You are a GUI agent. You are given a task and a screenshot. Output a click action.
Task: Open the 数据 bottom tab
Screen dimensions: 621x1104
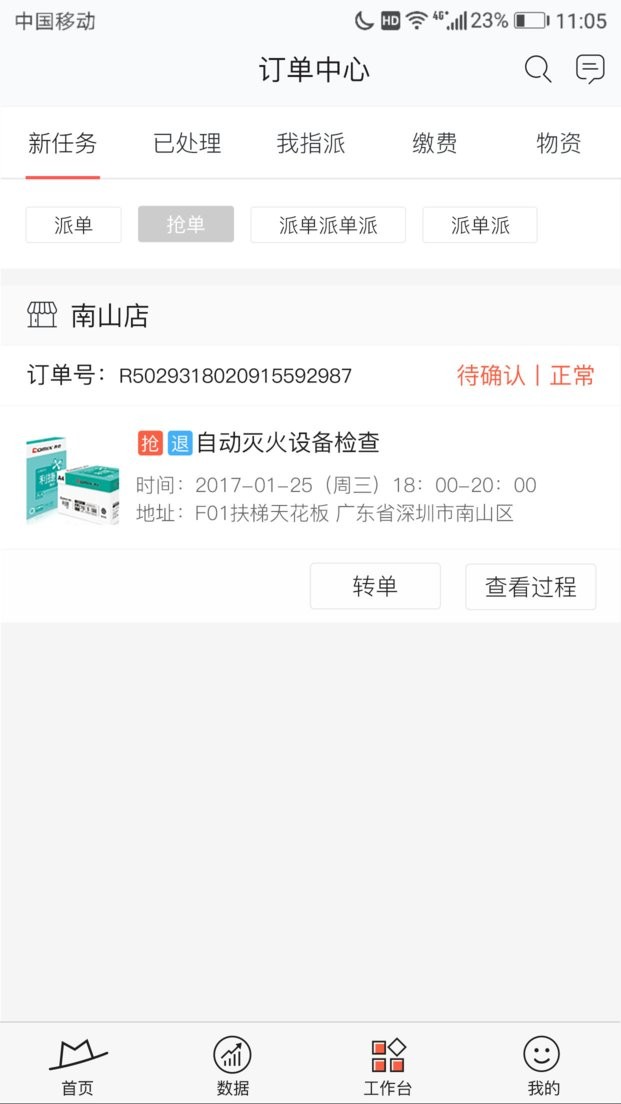point(232,1064)
